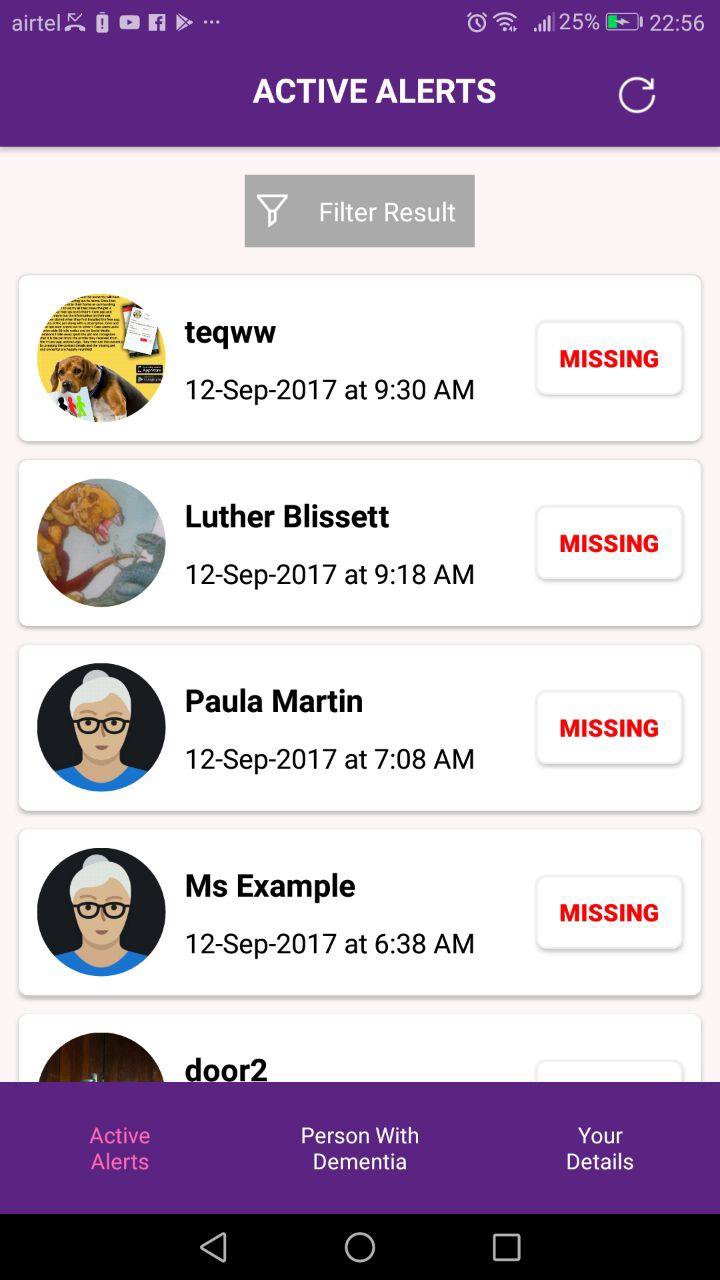Tap the Android back navigation button

pyautogui.click(x=214, y=1246)
